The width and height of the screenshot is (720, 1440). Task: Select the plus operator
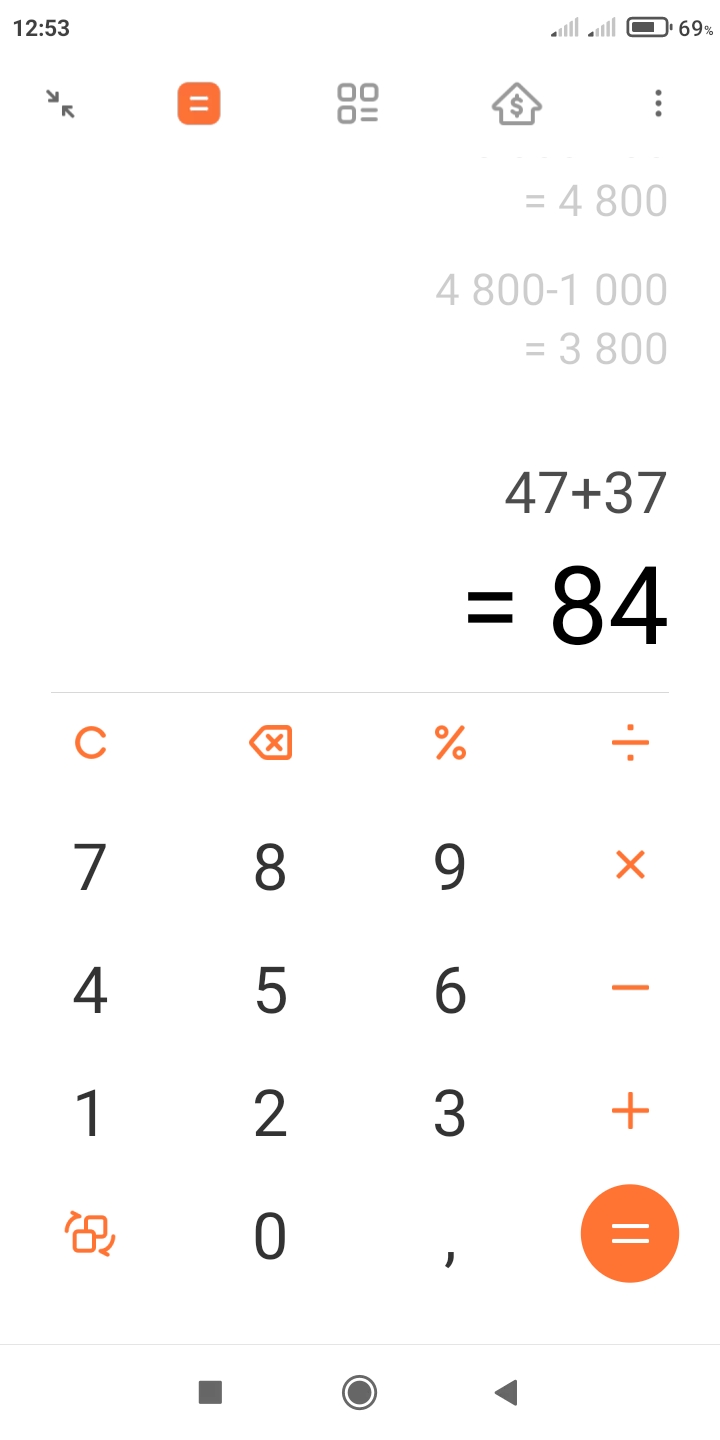630,1111
